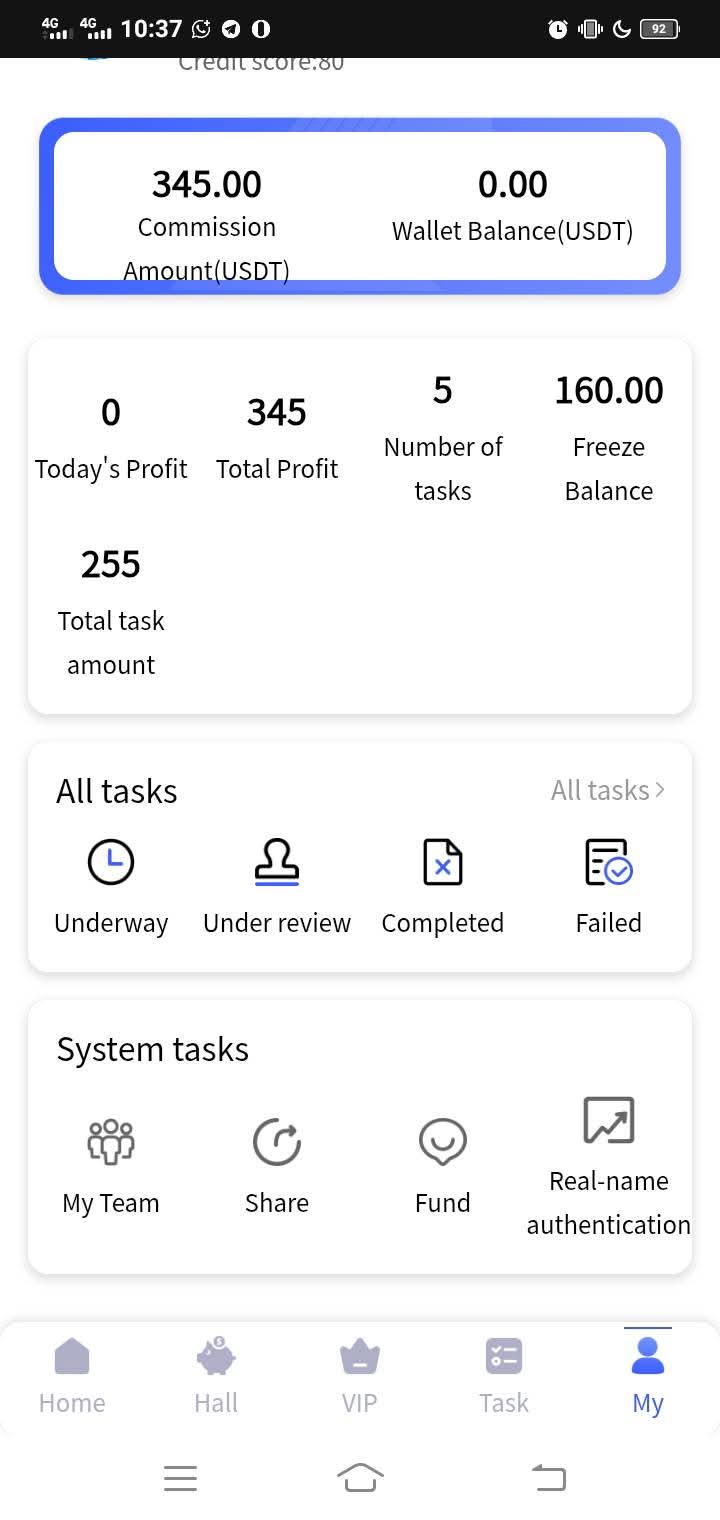Open My Team
The width and height of the screenshot is (720, 1520).
tap(111, 1165)
